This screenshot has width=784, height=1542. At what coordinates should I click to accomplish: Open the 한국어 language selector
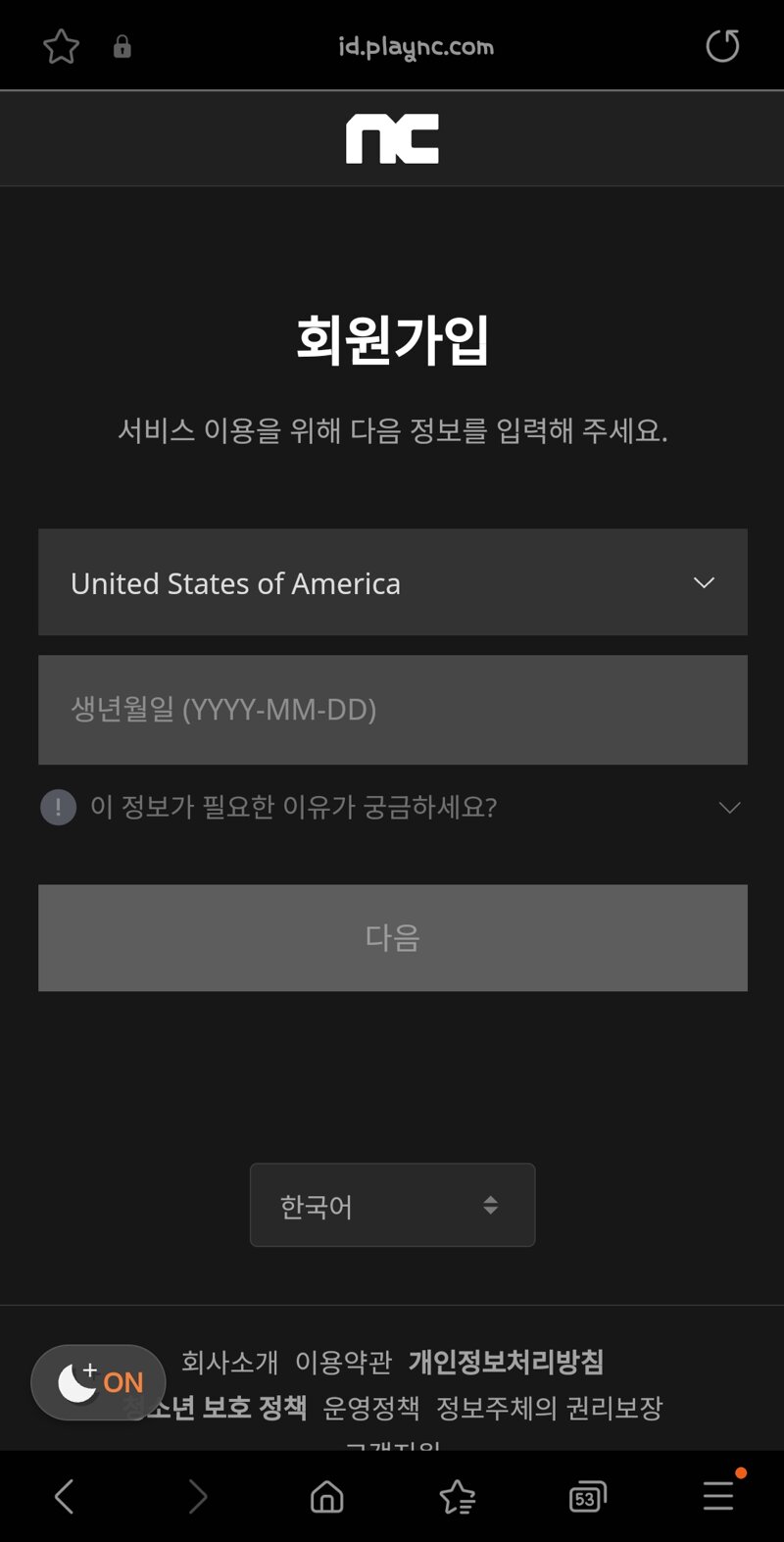pyautogui.click(x=392, y=1206)
